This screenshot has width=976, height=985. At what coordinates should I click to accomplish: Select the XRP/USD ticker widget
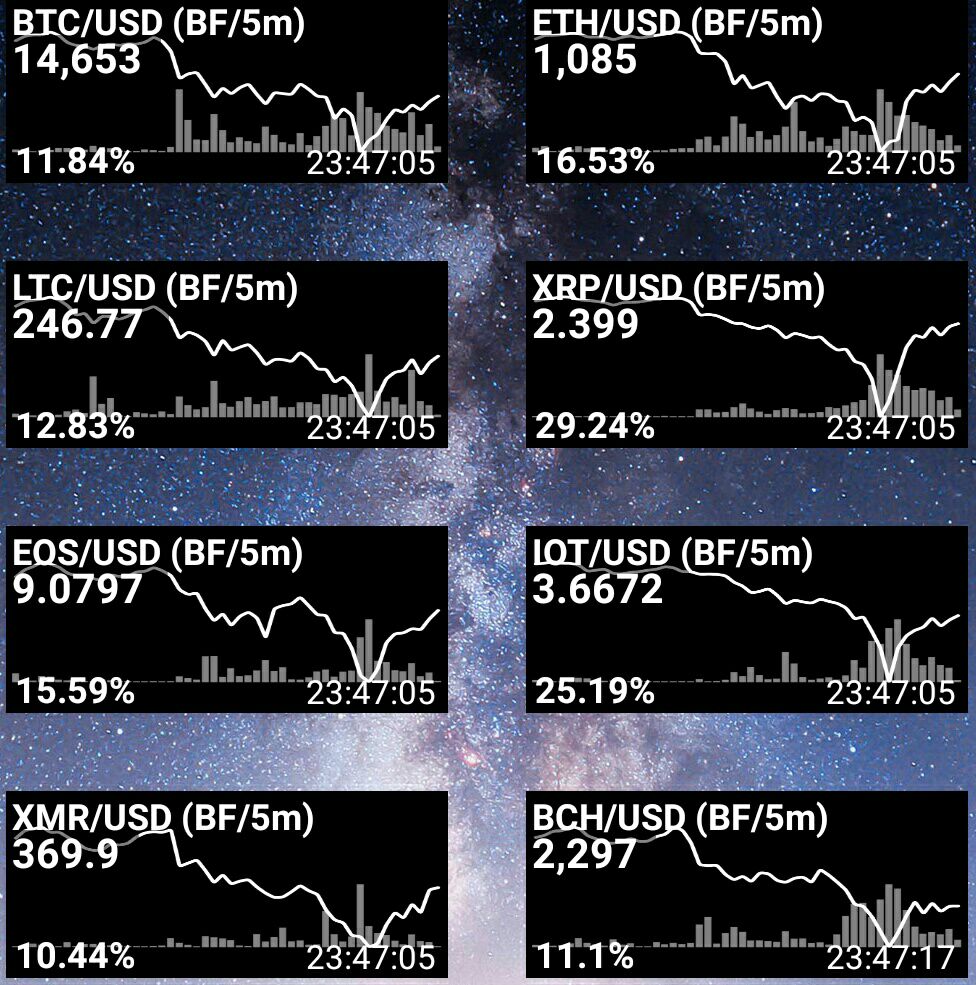[747, 355]
